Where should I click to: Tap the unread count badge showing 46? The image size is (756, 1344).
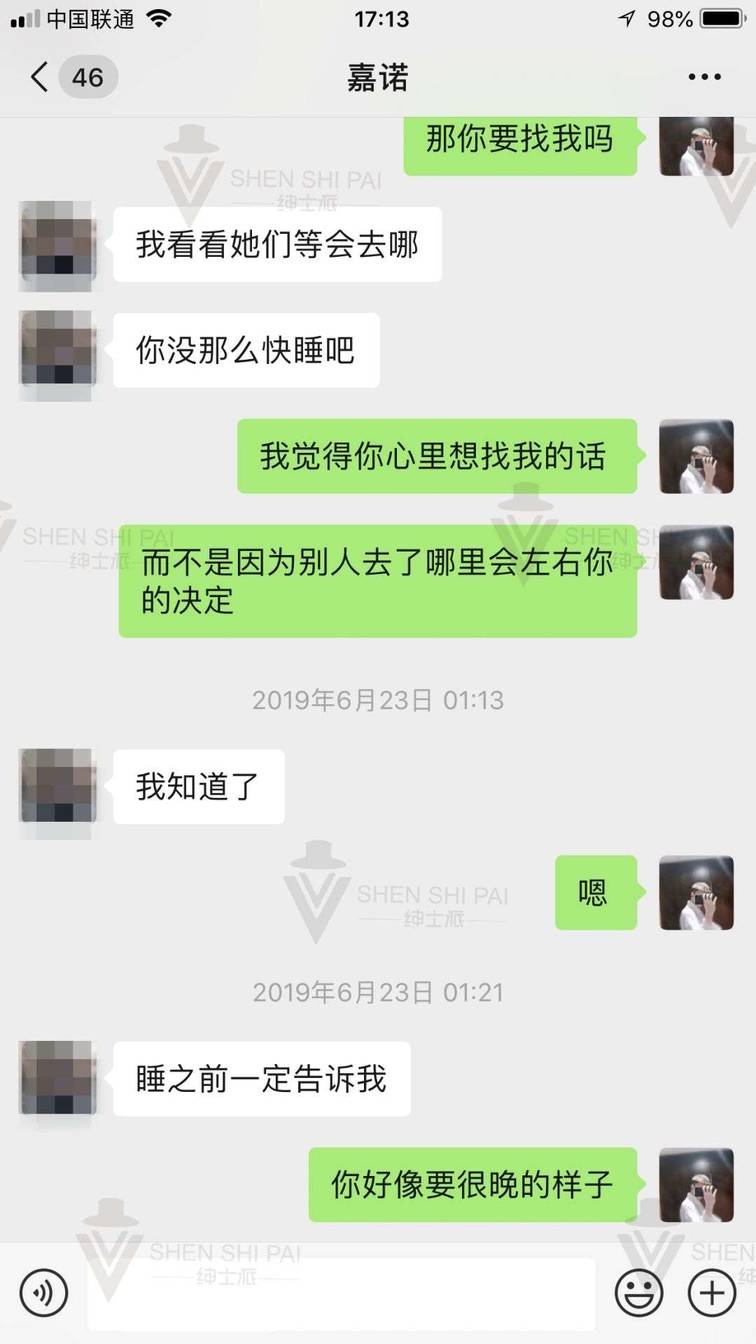tap(87, 76)
